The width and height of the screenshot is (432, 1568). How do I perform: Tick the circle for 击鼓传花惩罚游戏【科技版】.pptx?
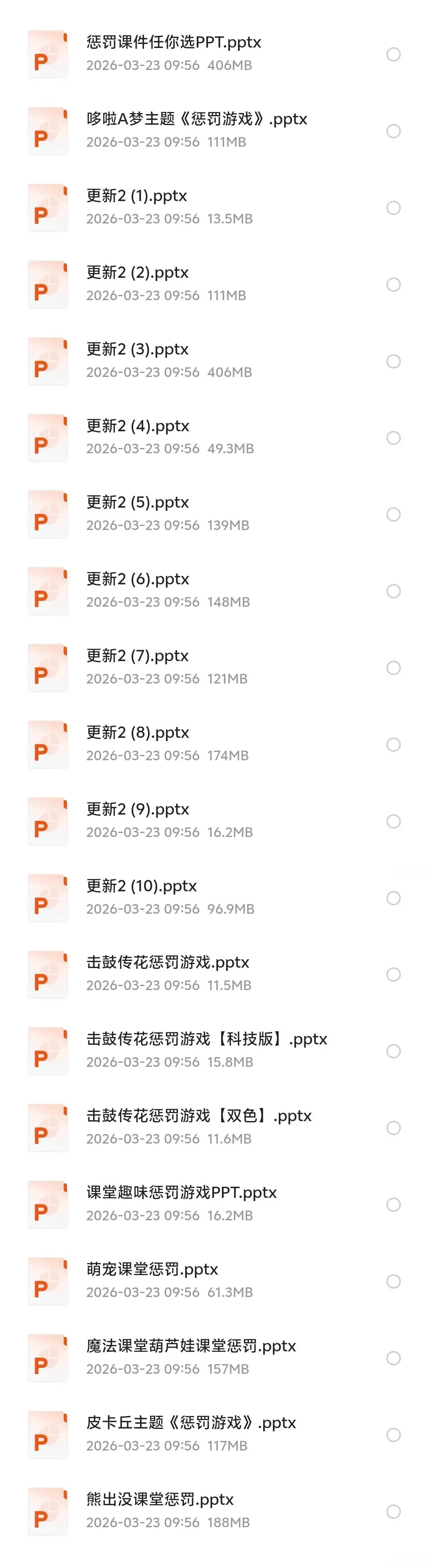394,1052
